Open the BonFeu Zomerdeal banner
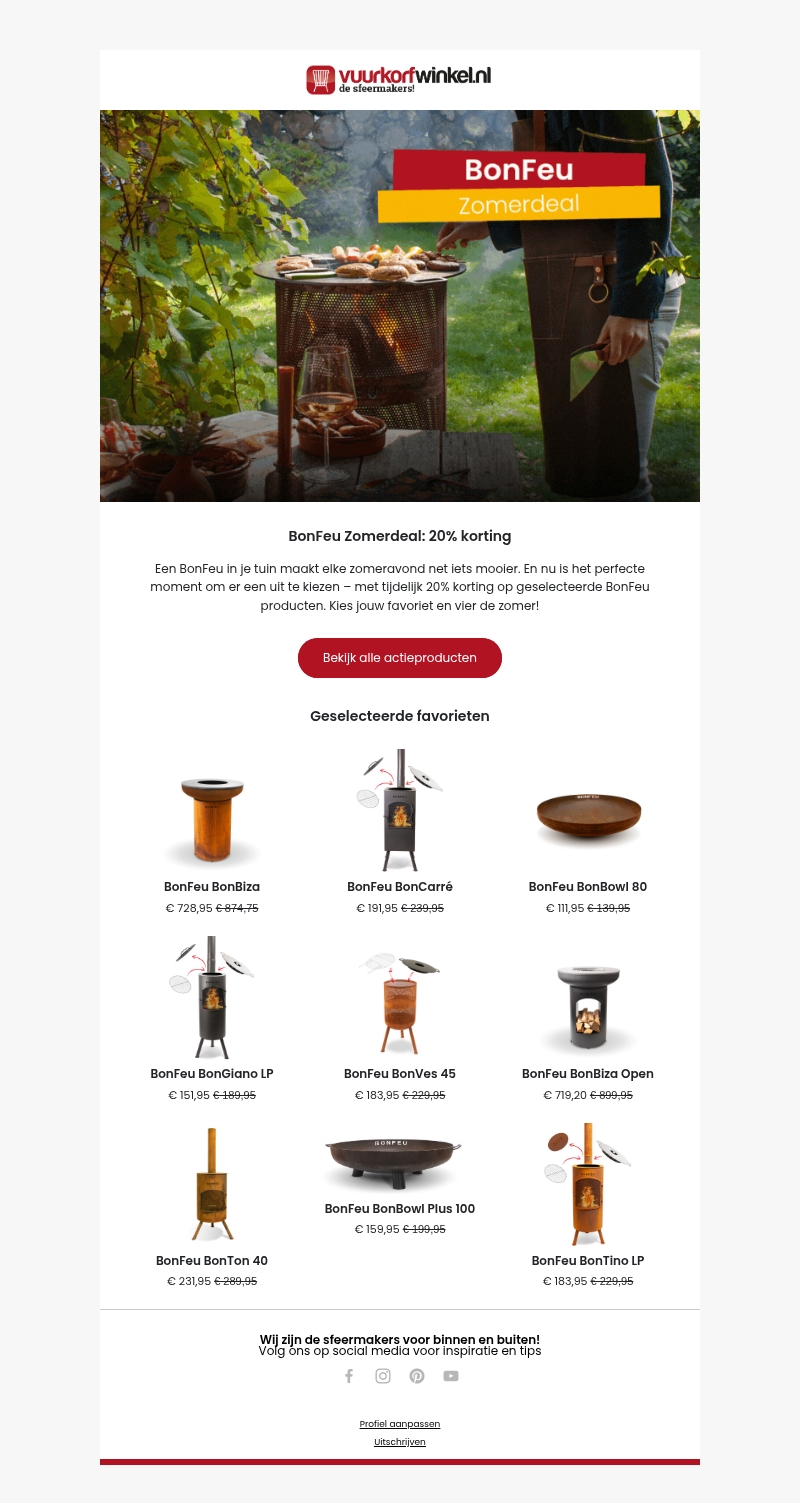The image size is (800, 1503). tap(400, 305)
